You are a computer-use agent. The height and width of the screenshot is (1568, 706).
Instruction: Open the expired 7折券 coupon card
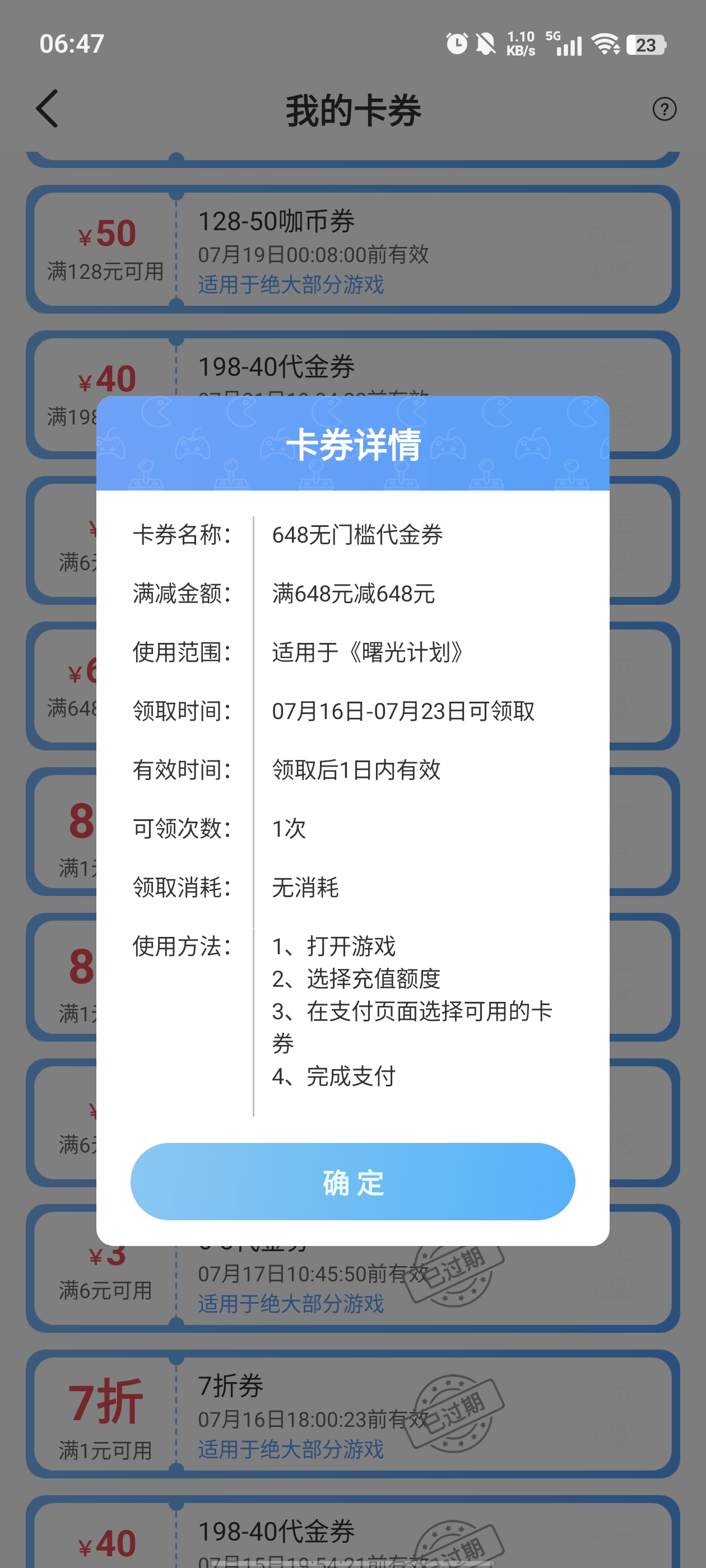pos(352,1413)
